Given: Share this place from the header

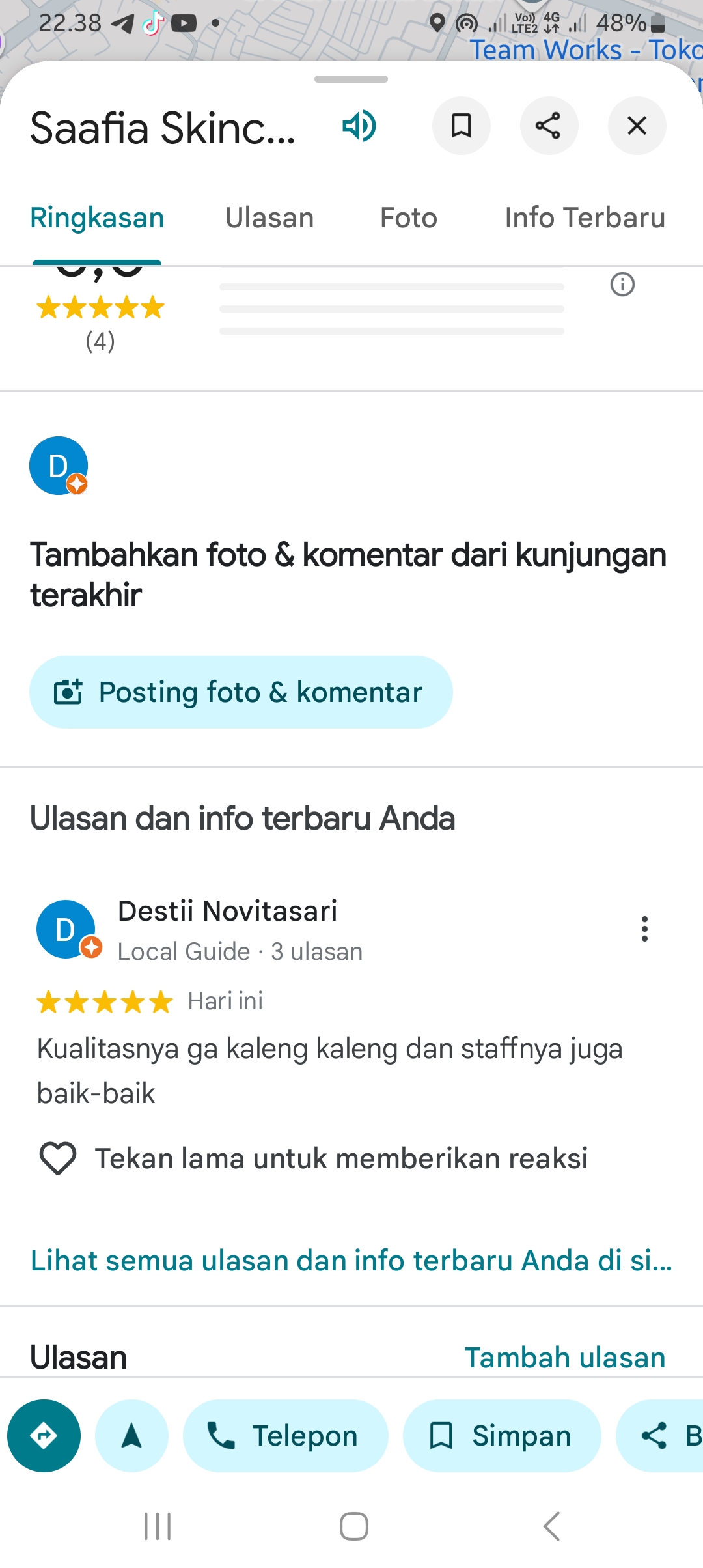Looking at the screenshot, I should pyautogui.click(x=549, y=126).
